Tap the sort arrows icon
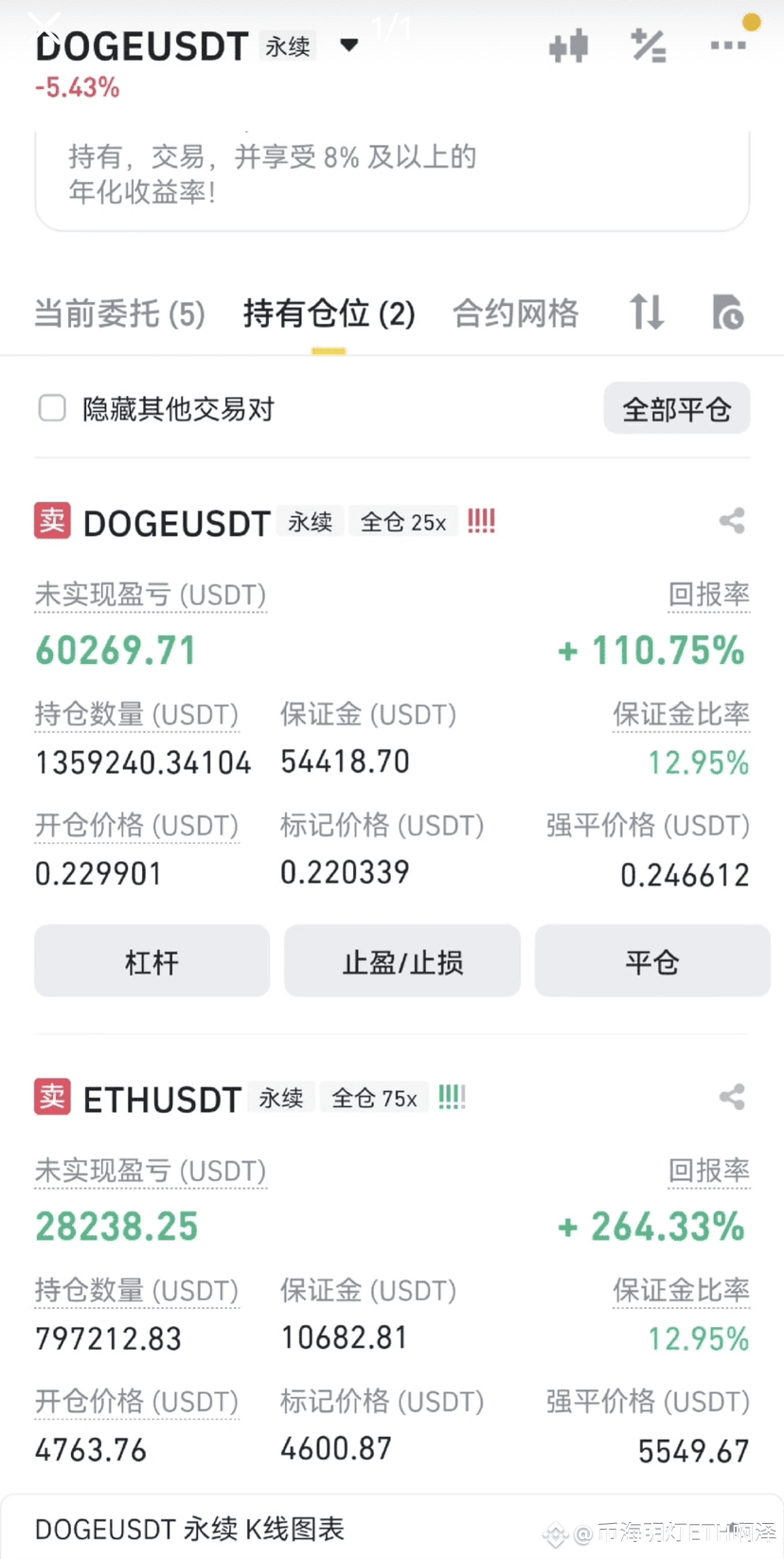The height and width of the screenshot is (1559, 784). point(647,312)
